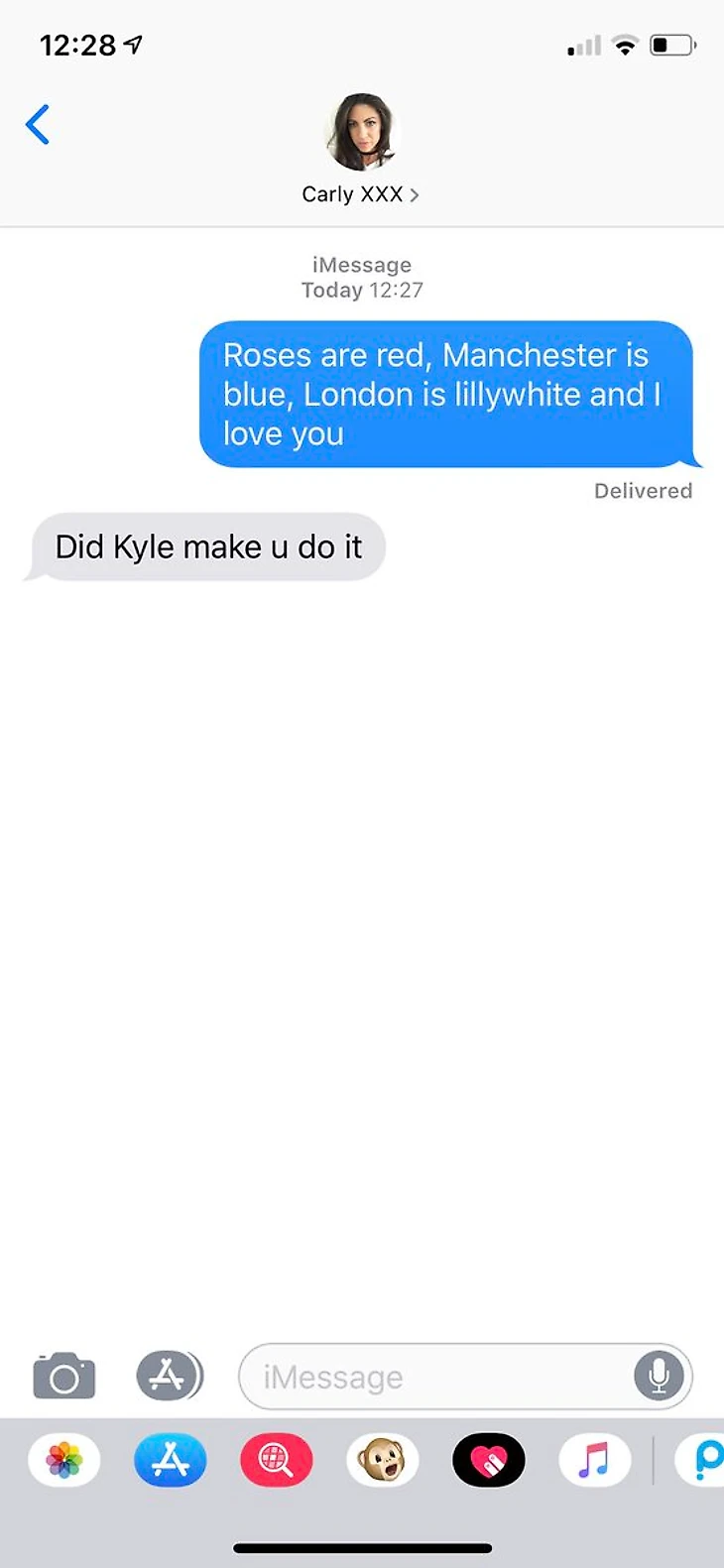Open the Music iMessage app
This screenshot has width=724, height=1568.
pos(594,1460)
